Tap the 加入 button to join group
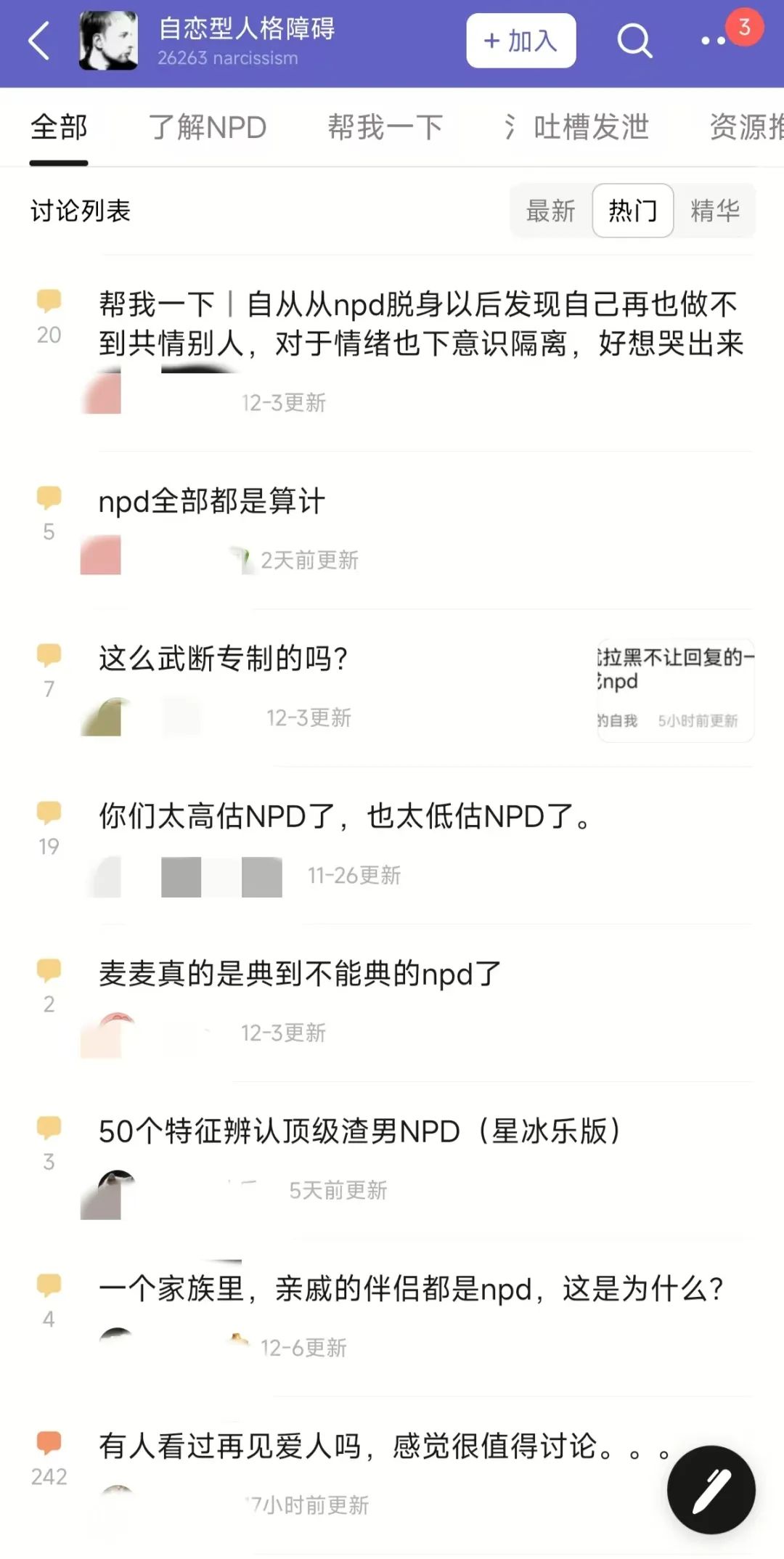The width and height of the screenshot is (784, 1559). pyautogui.click(x=520, y=41)
